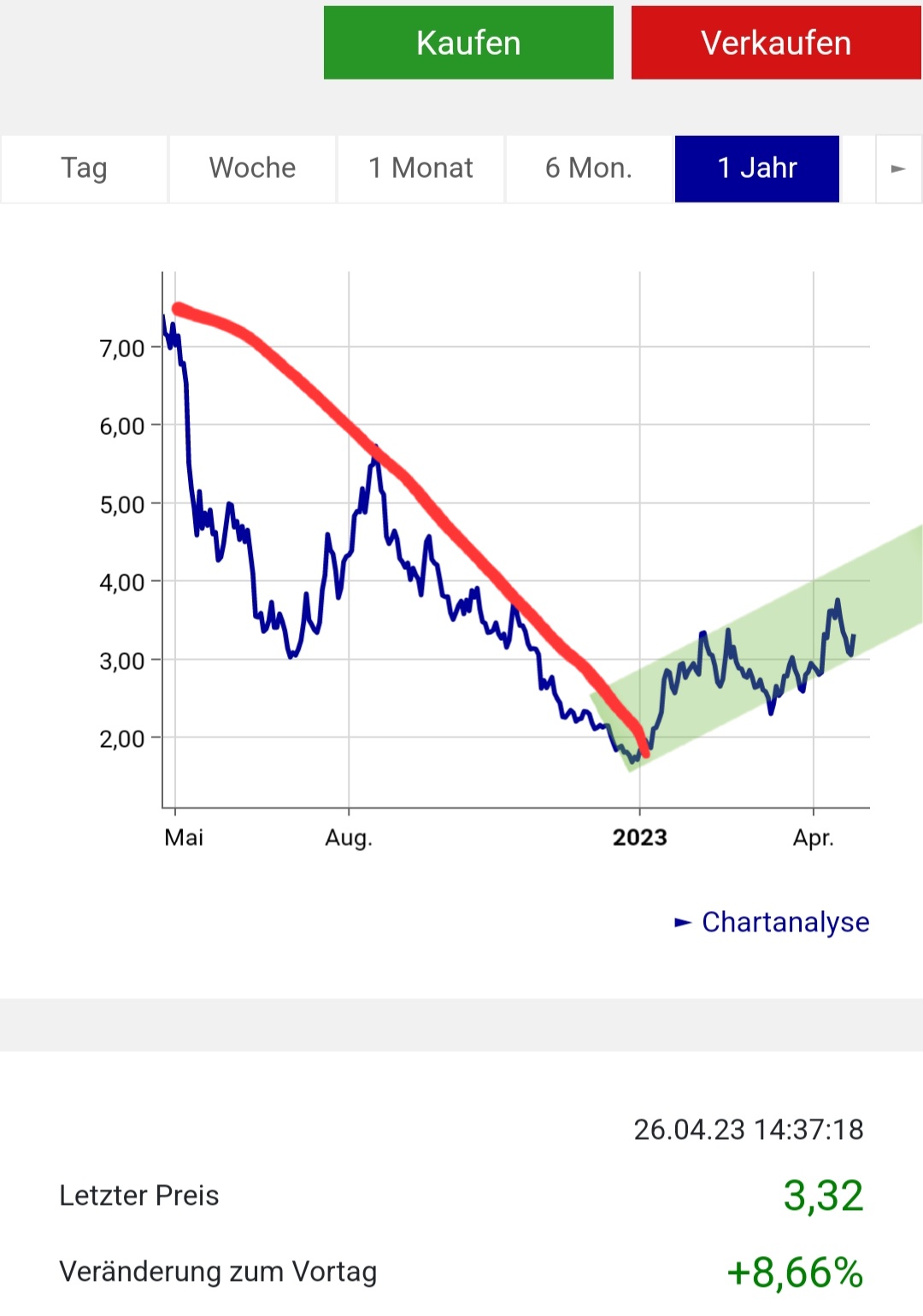Switch to the 6 Mon. range
This screenshot has height=1316, width=923.
[x=589, y=168]
